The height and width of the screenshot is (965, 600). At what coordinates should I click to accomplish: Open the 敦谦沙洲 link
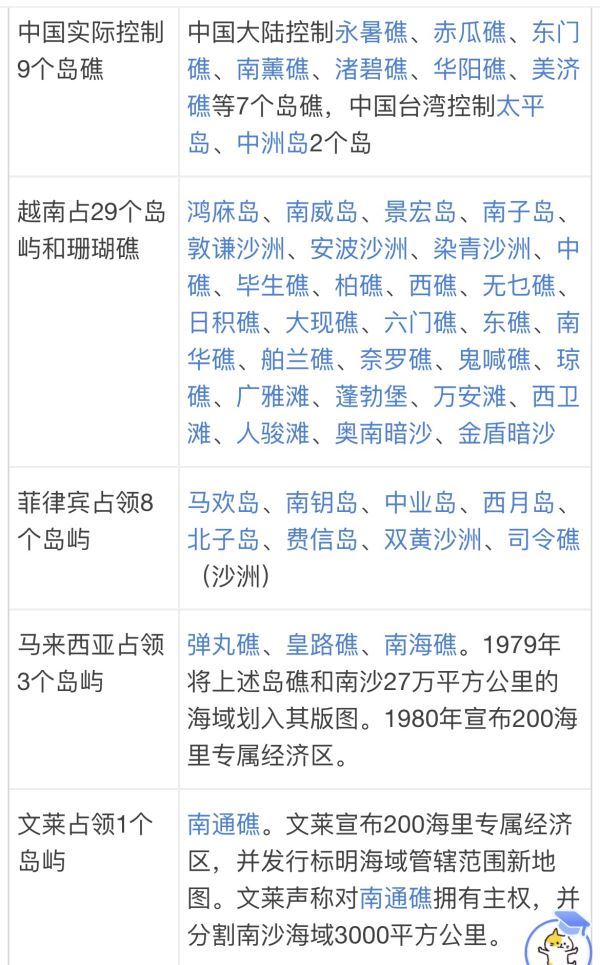coord(236,249)
